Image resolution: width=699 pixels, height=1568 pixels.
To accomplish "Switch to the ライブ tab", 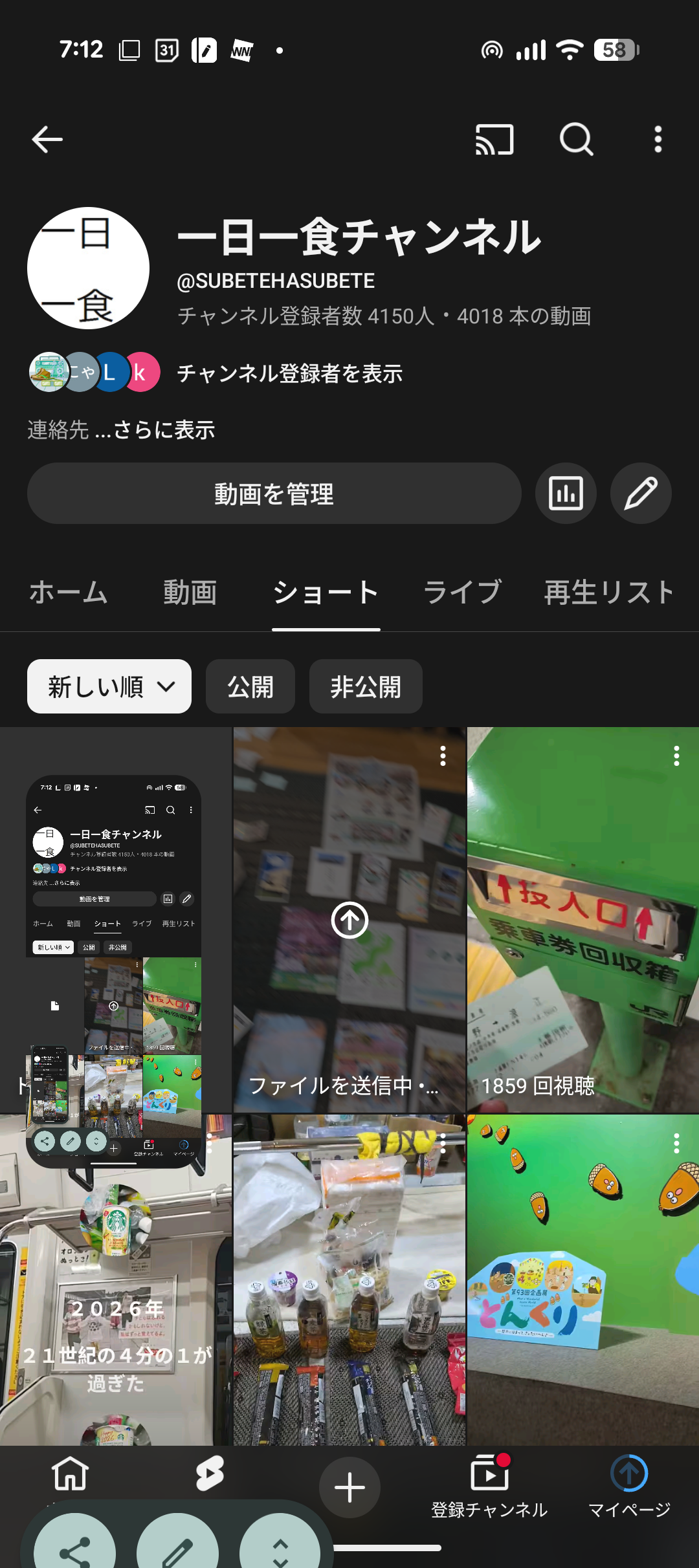I will (x=462, y=593).
